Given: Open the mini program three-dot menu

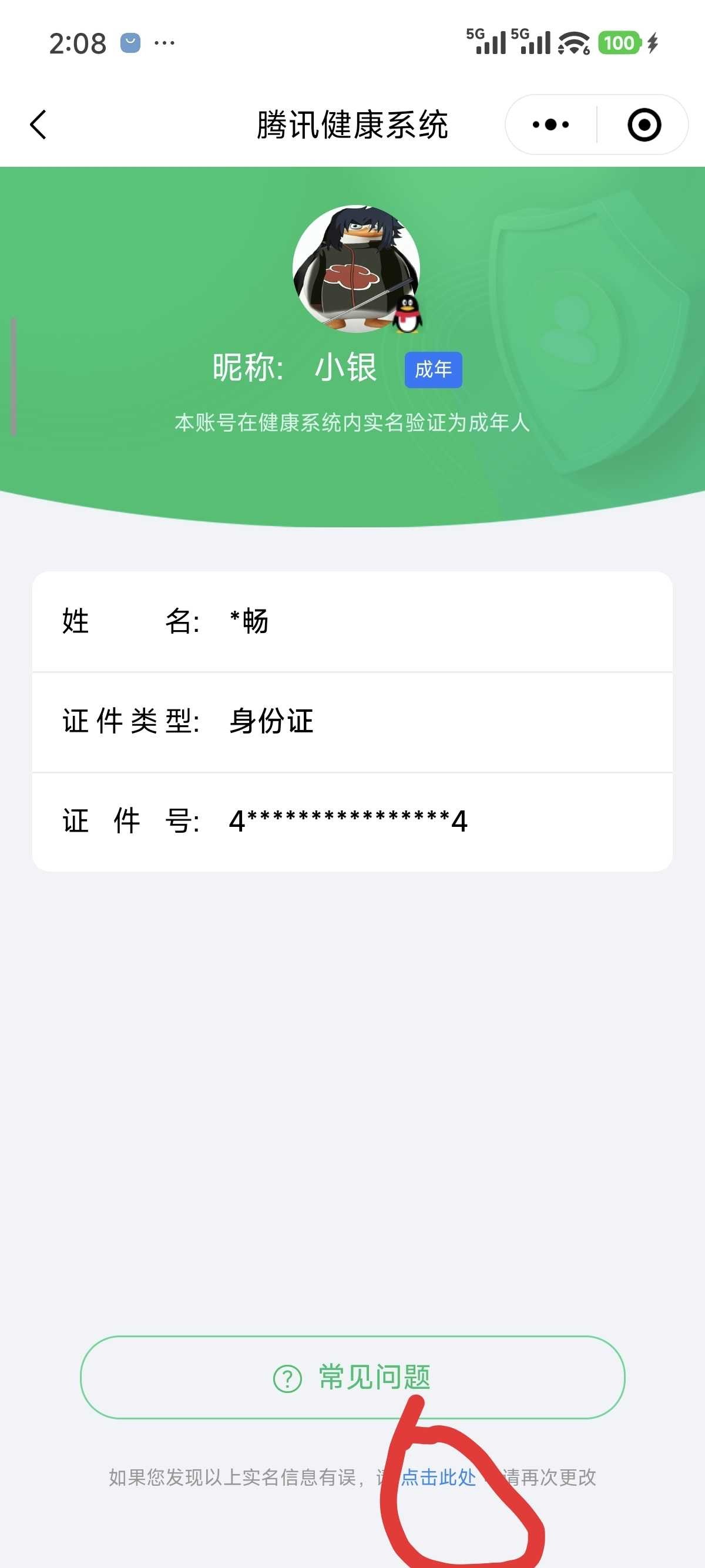Looking at the screenshot, I should point(550,125).
